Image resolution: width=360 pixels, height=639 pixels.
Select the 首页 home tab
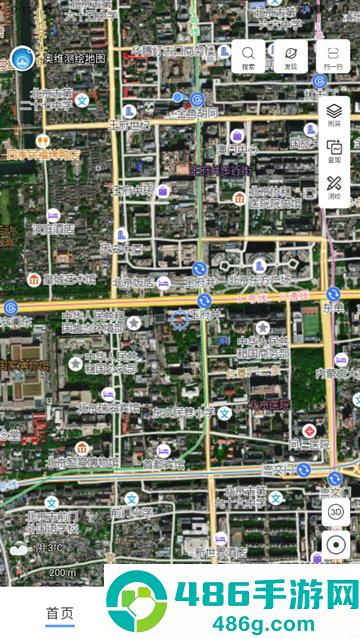[60, 613]
